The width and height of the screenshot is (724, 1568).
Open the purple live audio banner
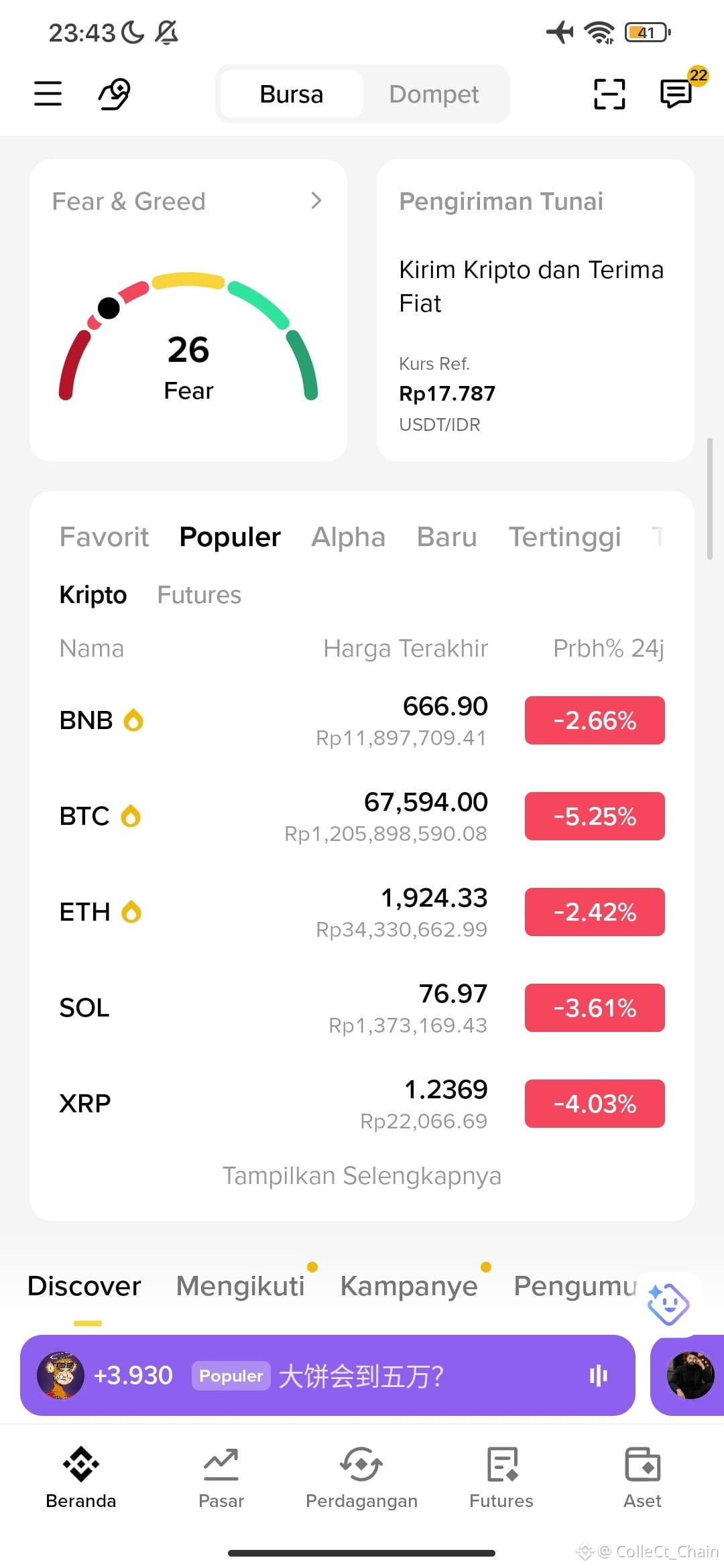click(x=328, y=1376)
